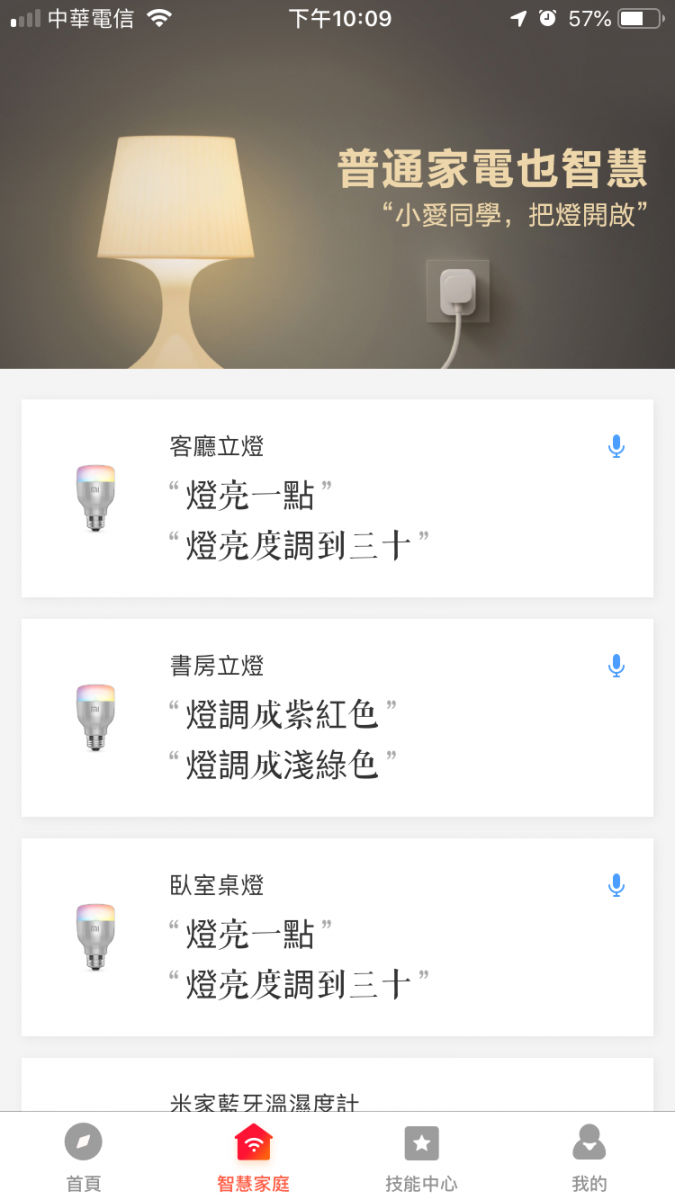
Task: Tap the microphone icon on 臥室桌燈 card
Action: pos(617,885)
